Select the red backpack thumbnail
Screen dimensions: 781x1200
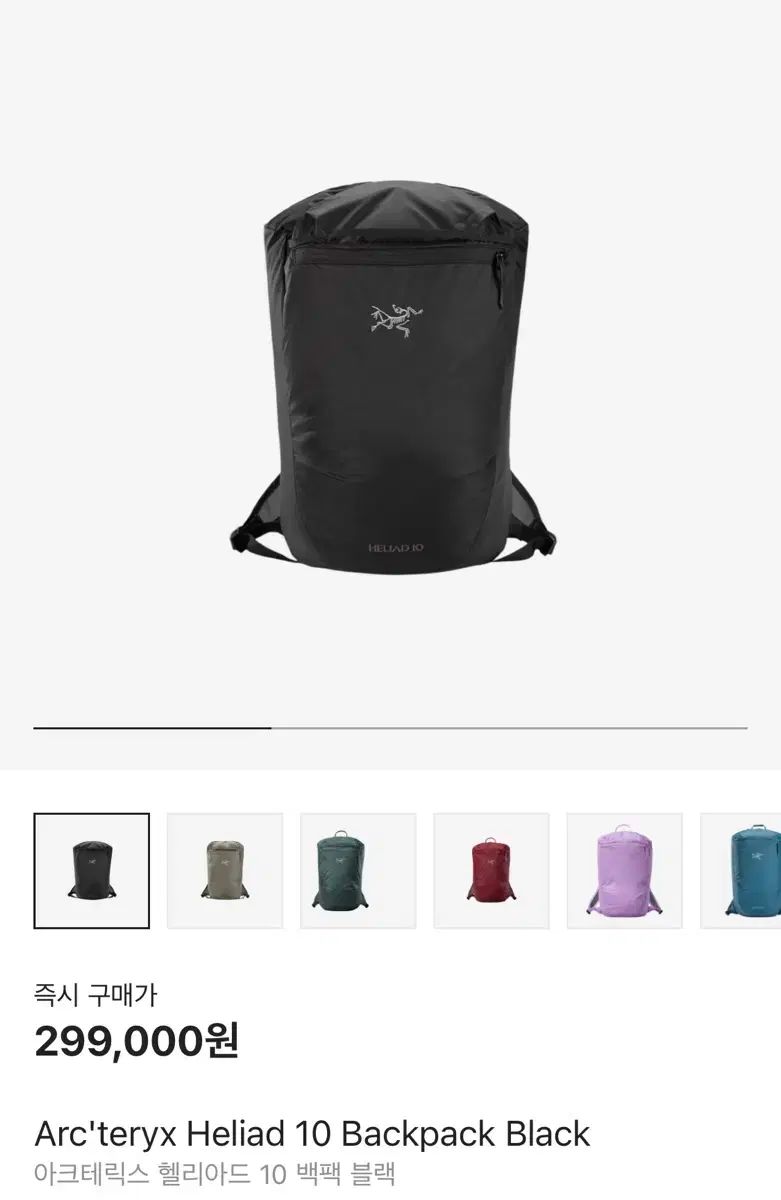(x=491, y=871)
